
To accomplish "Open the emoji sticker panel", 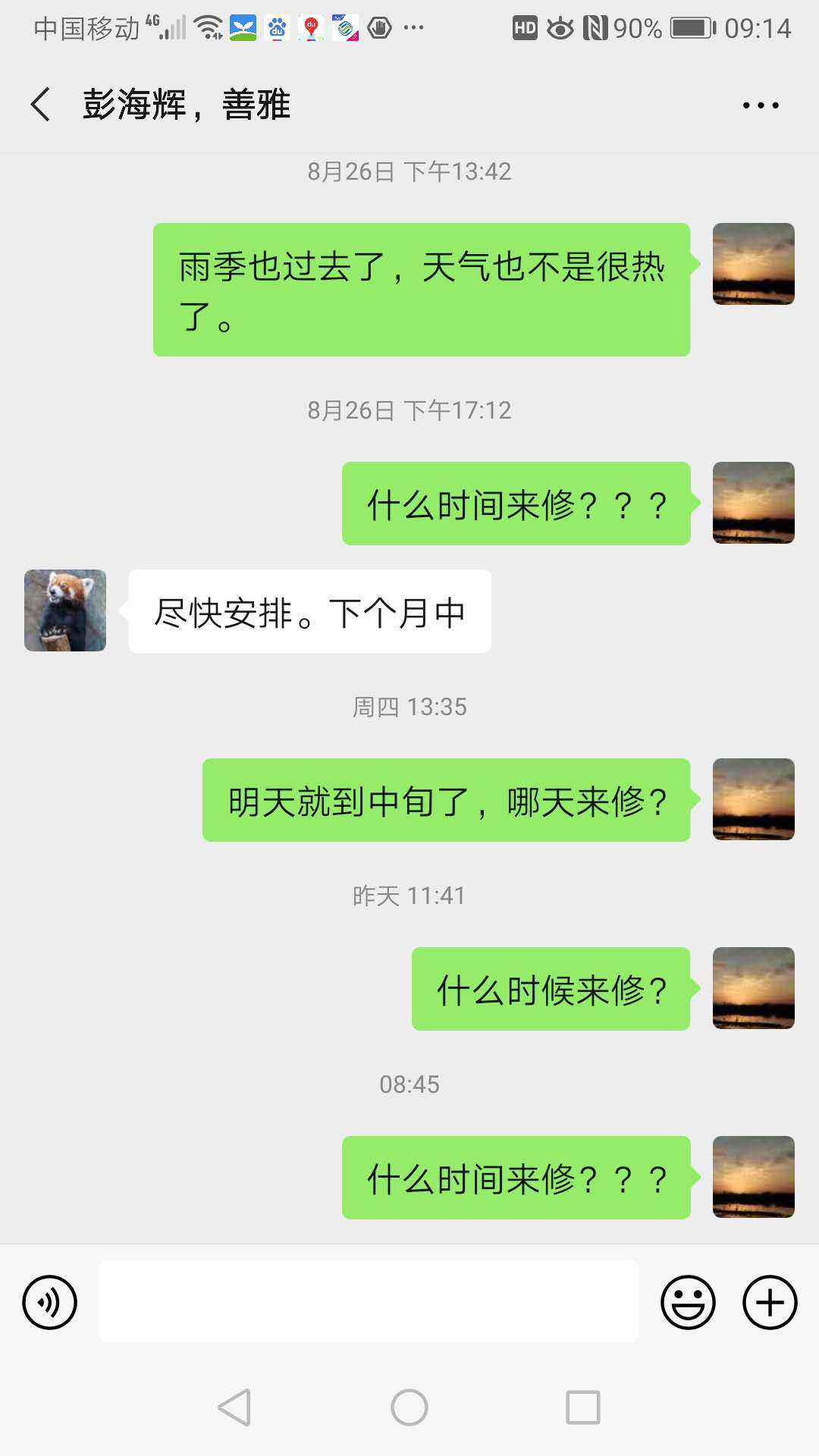I will click(688, 1303).
